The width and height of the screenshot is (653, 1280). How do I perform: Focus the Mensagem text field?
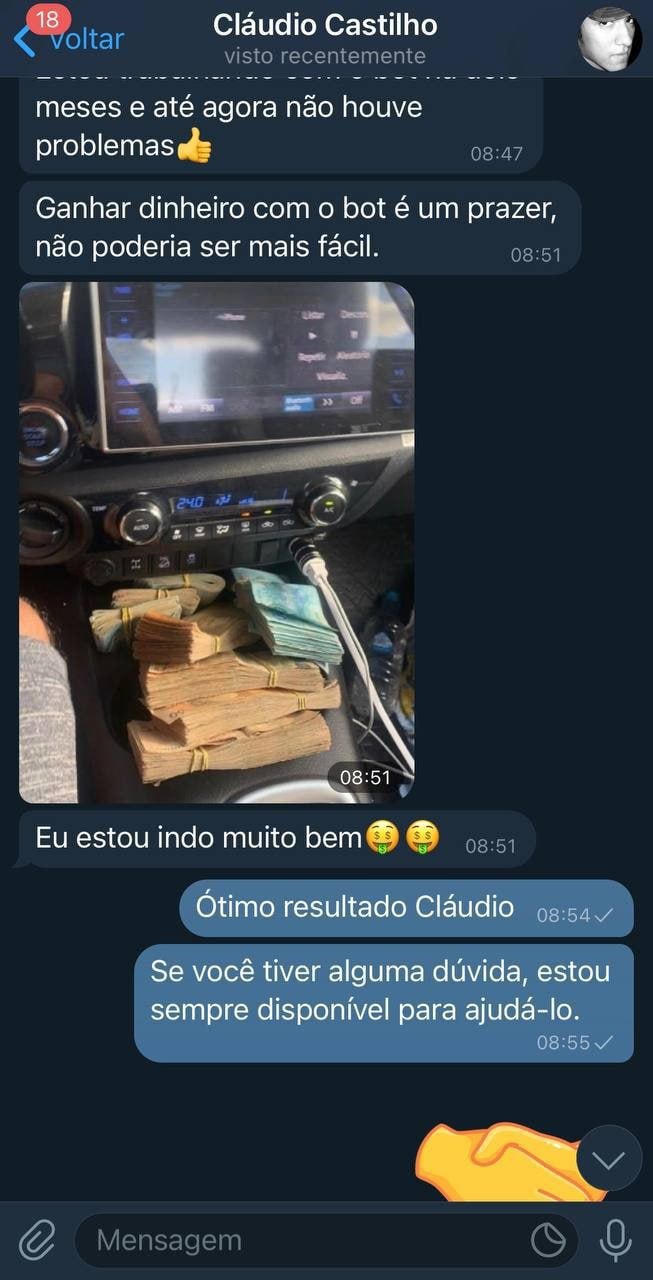click(300, 1241)
